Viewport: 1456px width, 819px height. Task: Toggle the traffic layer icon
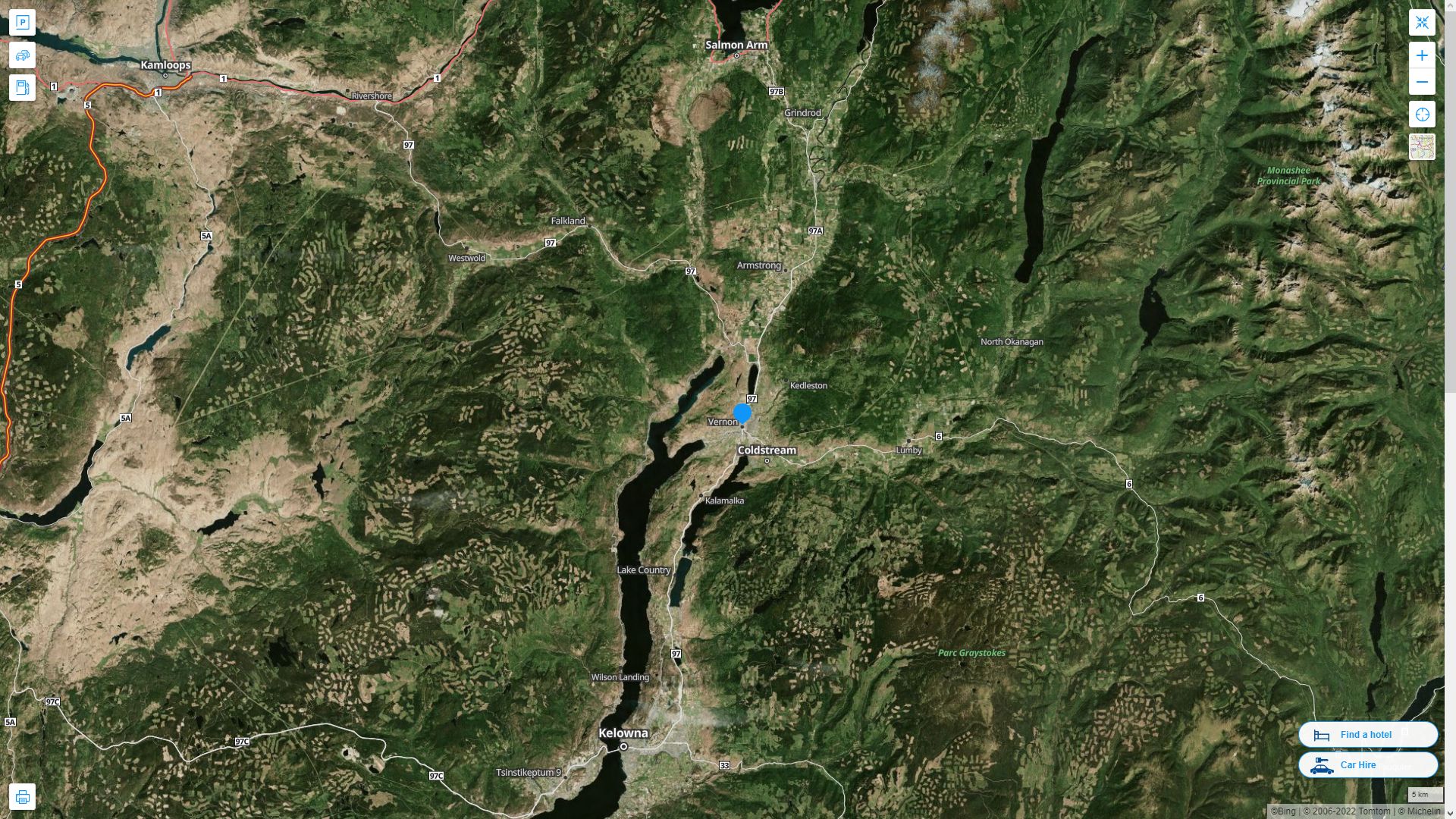[22, 55]
